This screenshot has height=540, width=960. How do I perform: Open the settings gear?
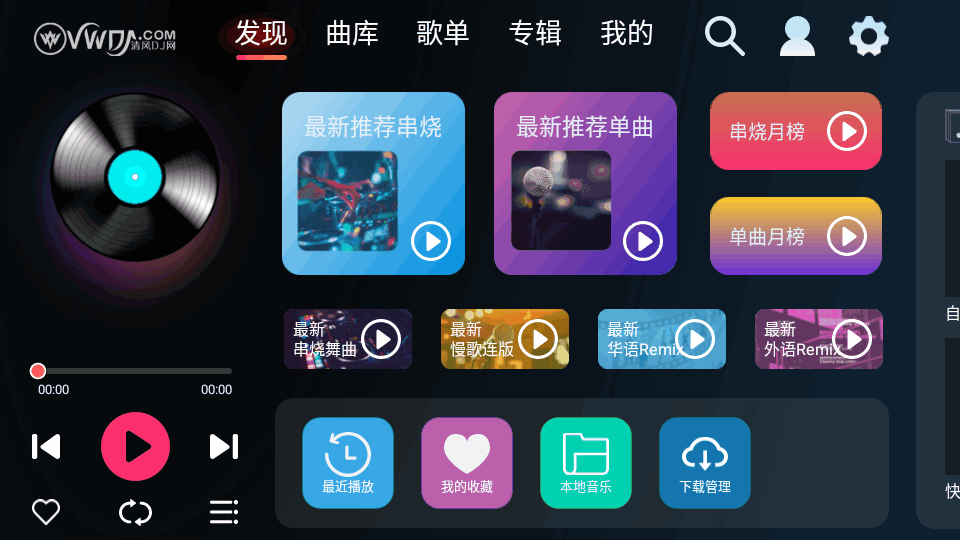tap(868, 37)
